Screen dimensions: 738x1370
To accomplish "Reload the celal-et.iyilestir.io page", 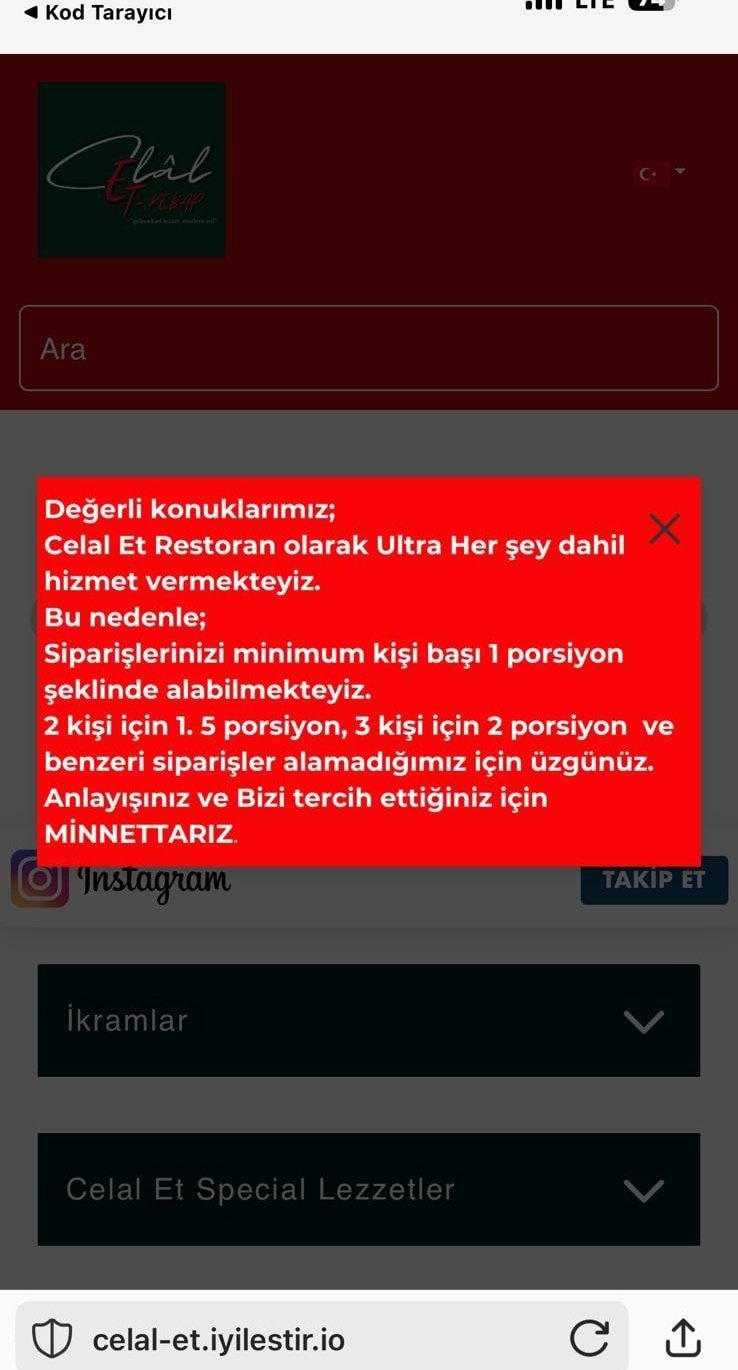I will click(x=589, y=1338).
